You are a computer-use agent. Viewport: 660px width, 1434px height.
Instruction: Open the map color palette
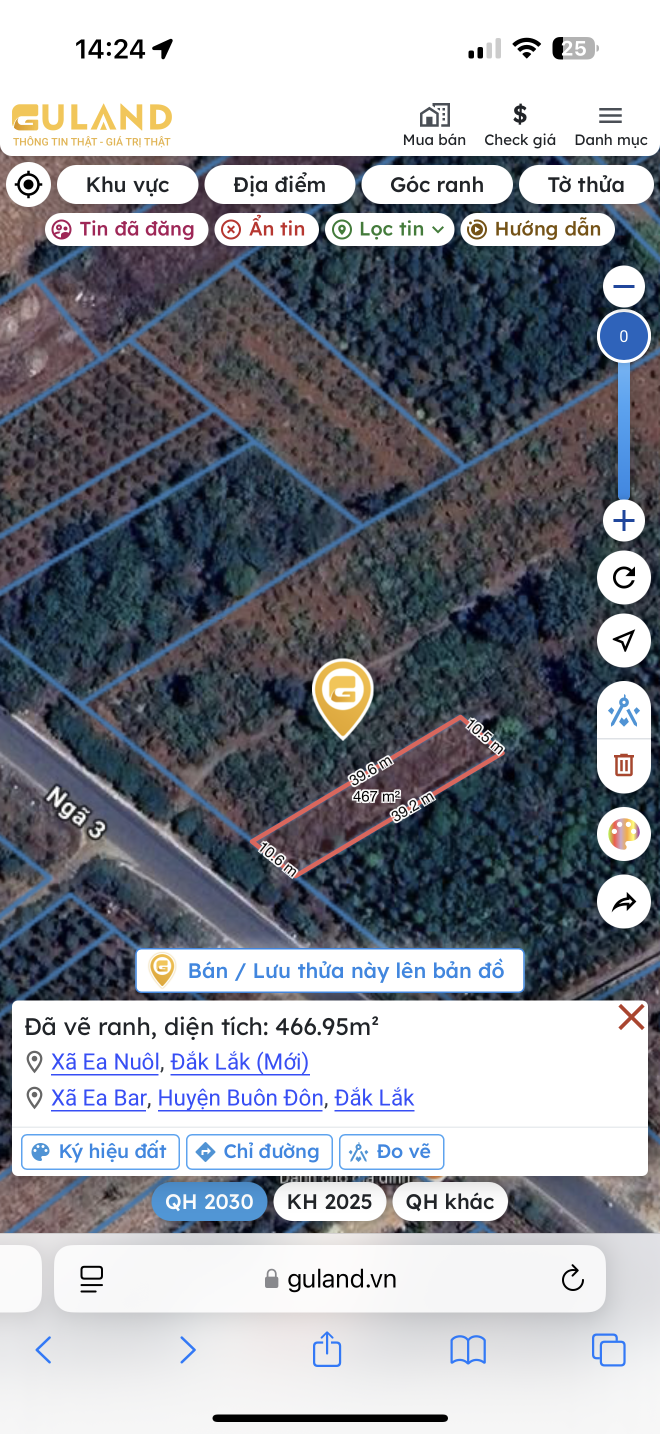tap(624, 834)
